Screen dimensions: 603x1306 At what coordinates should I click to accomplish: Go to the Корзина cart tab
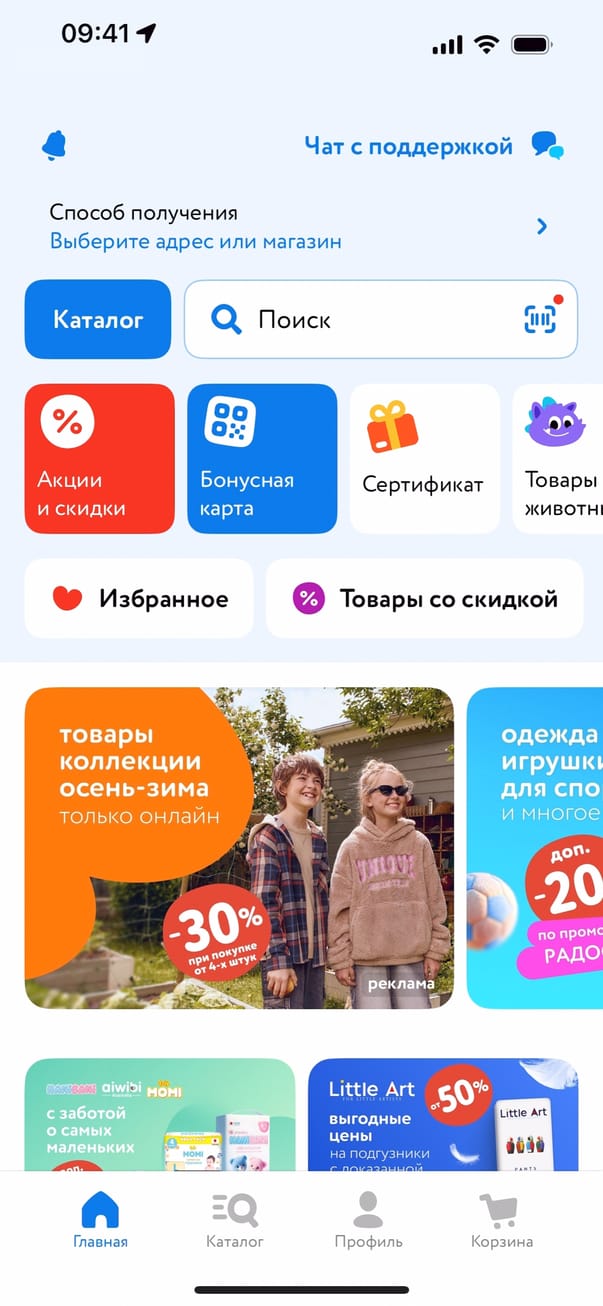click(502, 1222)
